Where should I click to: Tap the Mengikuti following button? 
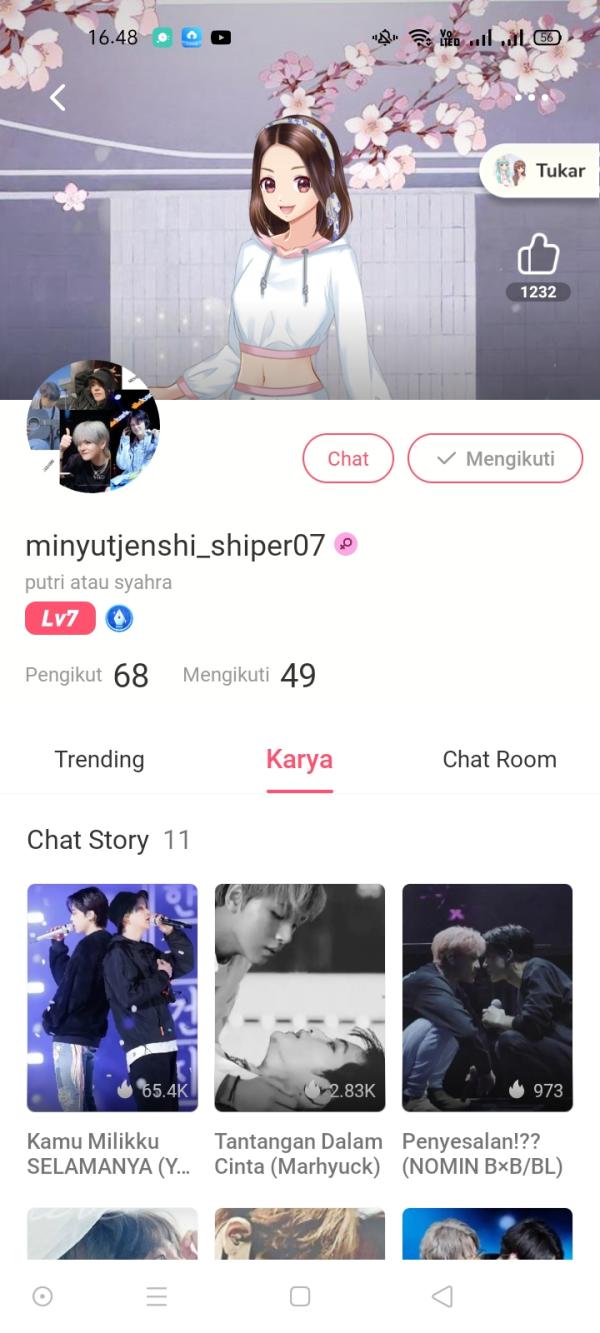pos(495,459)
